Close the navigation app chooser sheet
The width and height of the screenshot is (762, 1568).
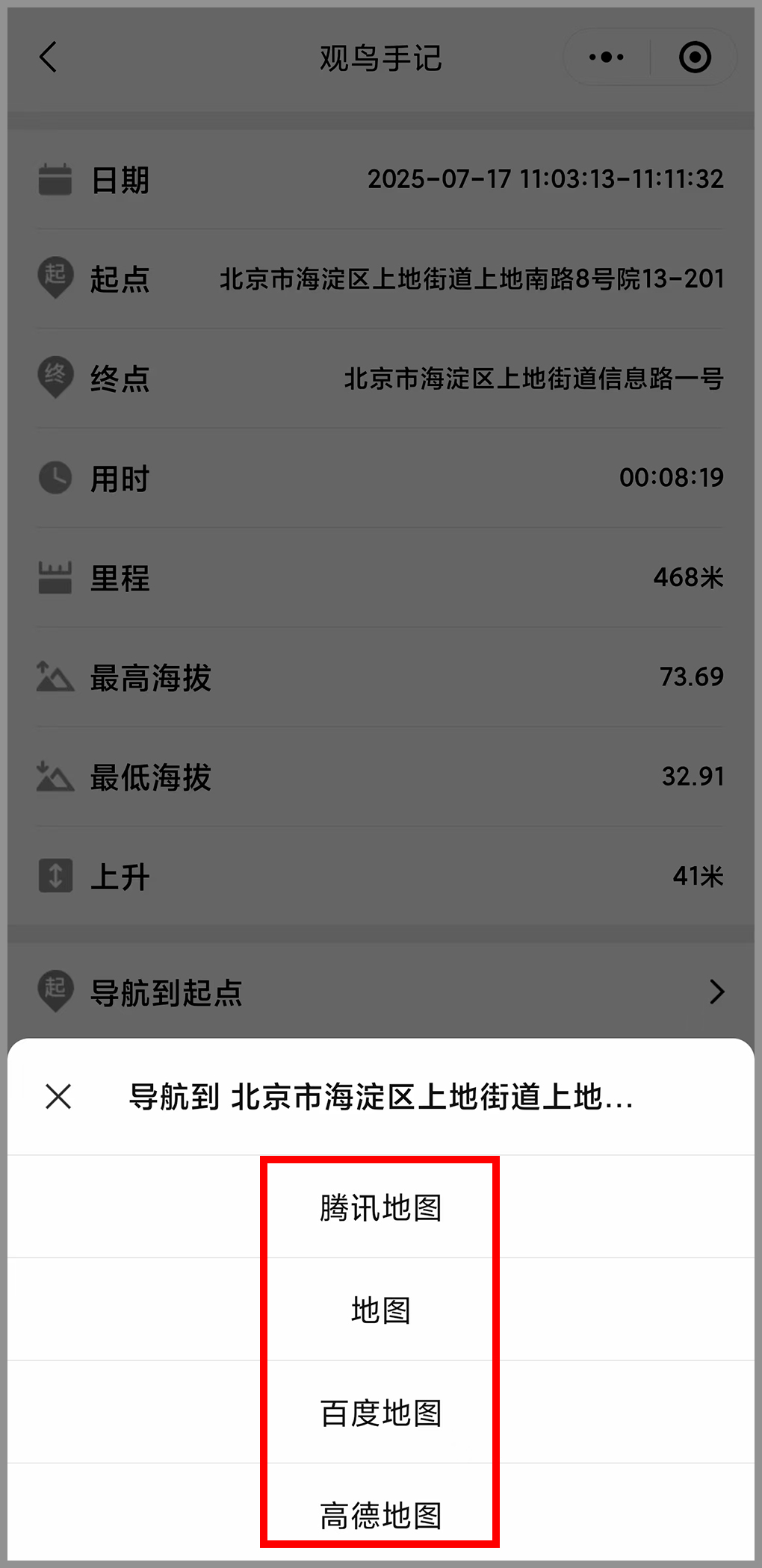click(58, 1097)
